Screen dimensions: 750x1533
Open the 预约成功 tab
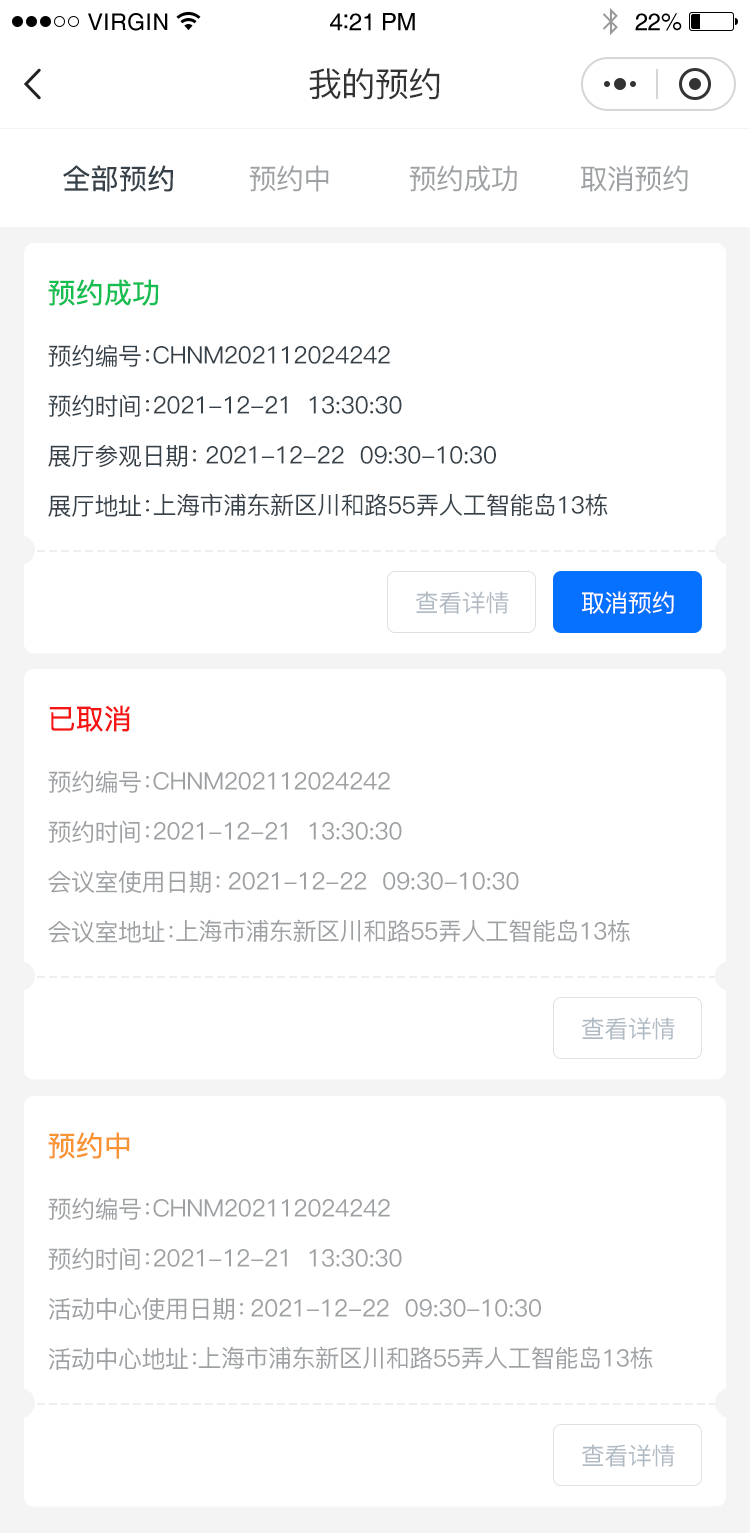point(461,179)
